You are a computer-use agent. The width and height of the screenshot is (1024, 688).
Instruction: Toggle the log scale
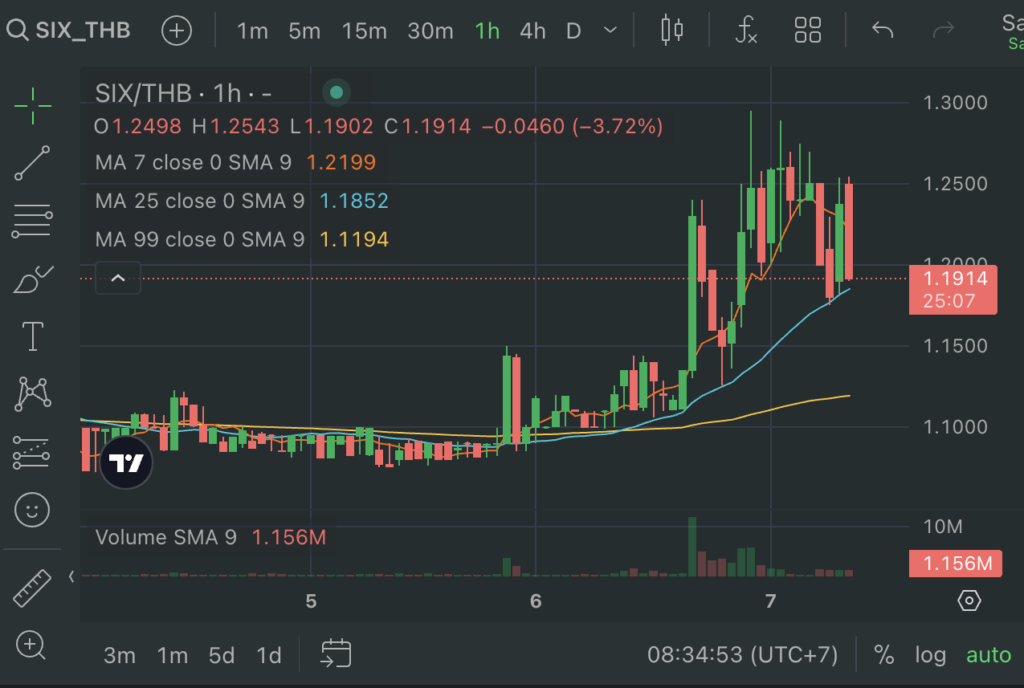point(930,656)
